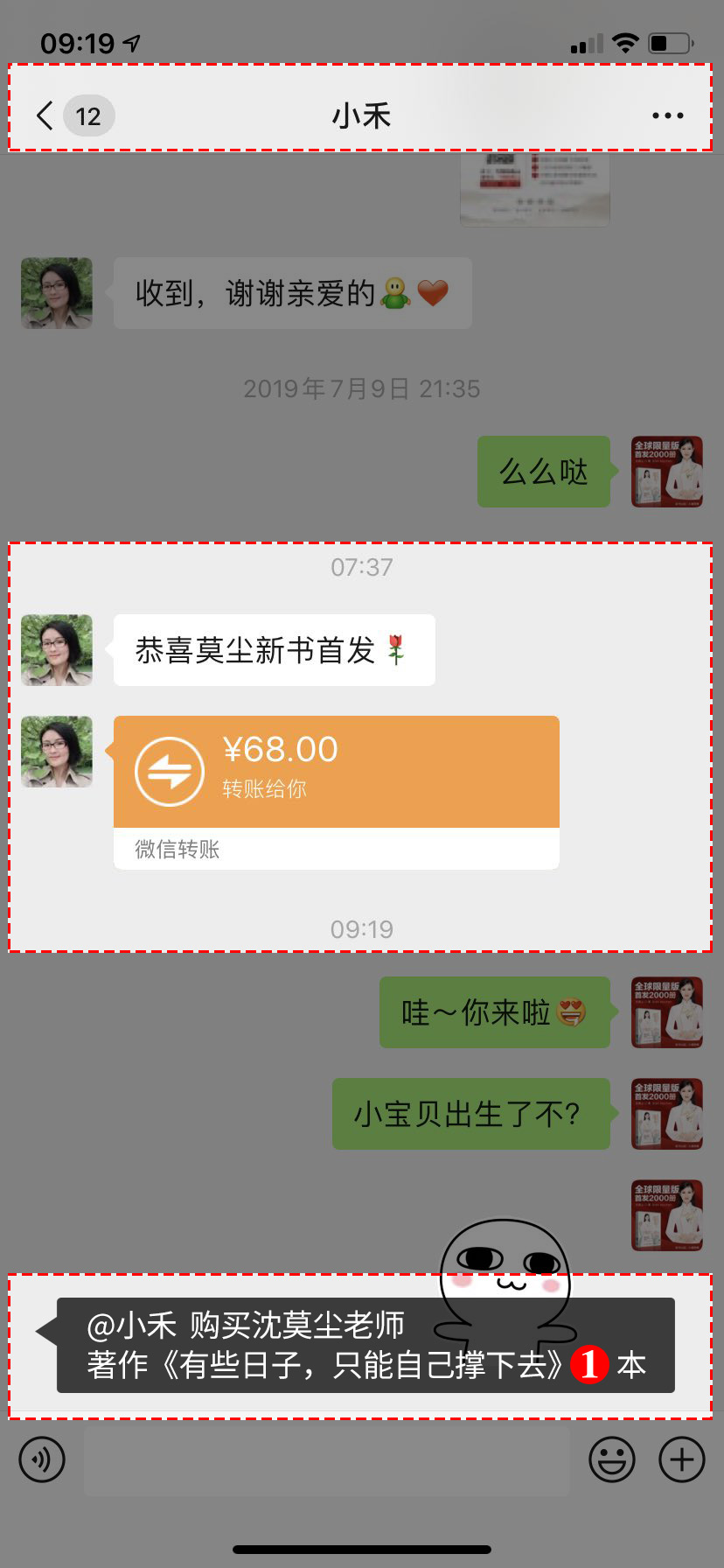Viewport: 724px width, 1568px height.
Task: View 小禾's profile from avatar beside 恭喜莫尘新书首发
Action: click(x=57, y=650)
